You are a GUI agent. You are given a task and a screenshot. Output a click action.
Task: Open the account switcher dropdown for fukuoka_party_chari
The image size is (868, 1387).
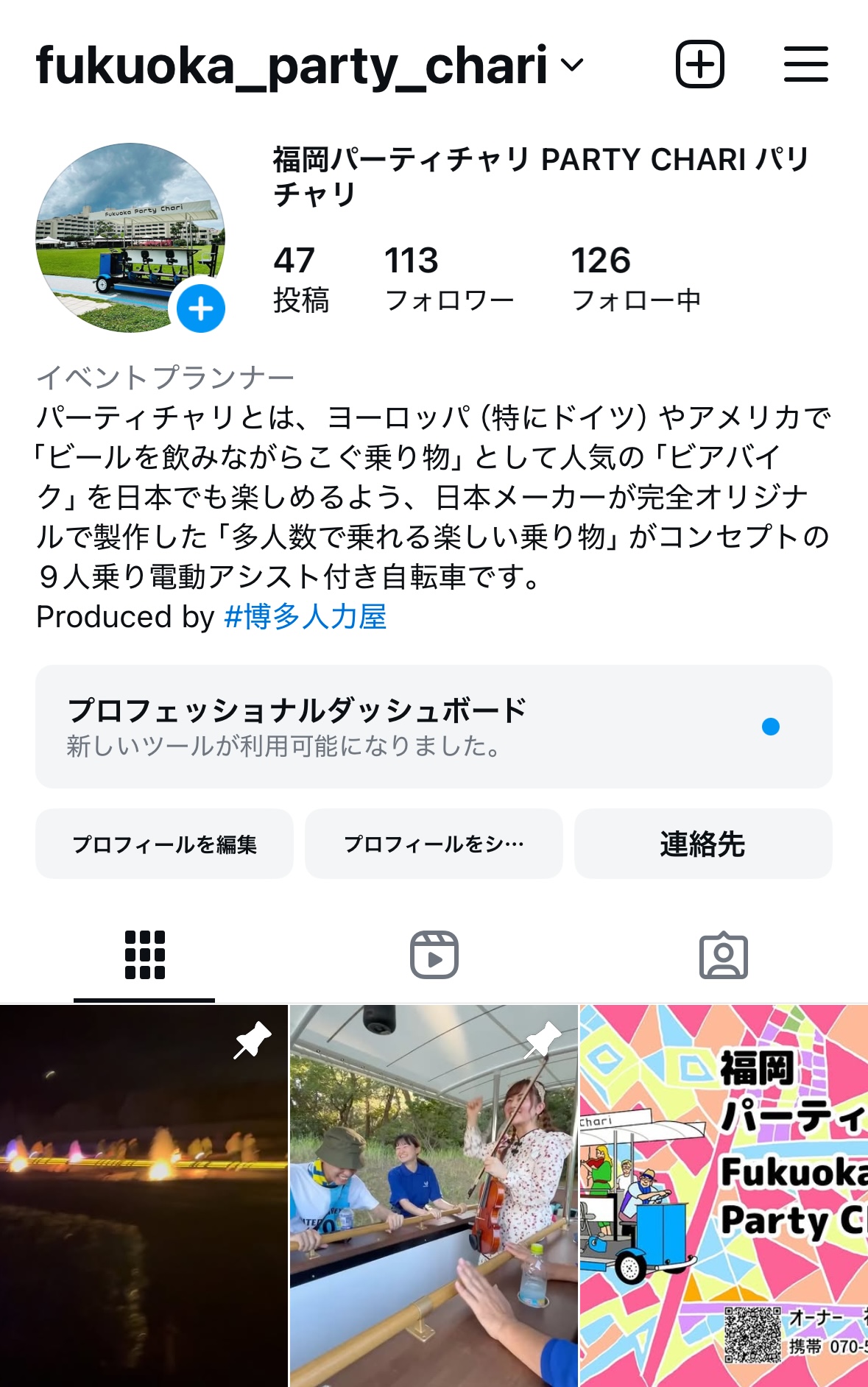pyautogui.click(x=571, y=65)
